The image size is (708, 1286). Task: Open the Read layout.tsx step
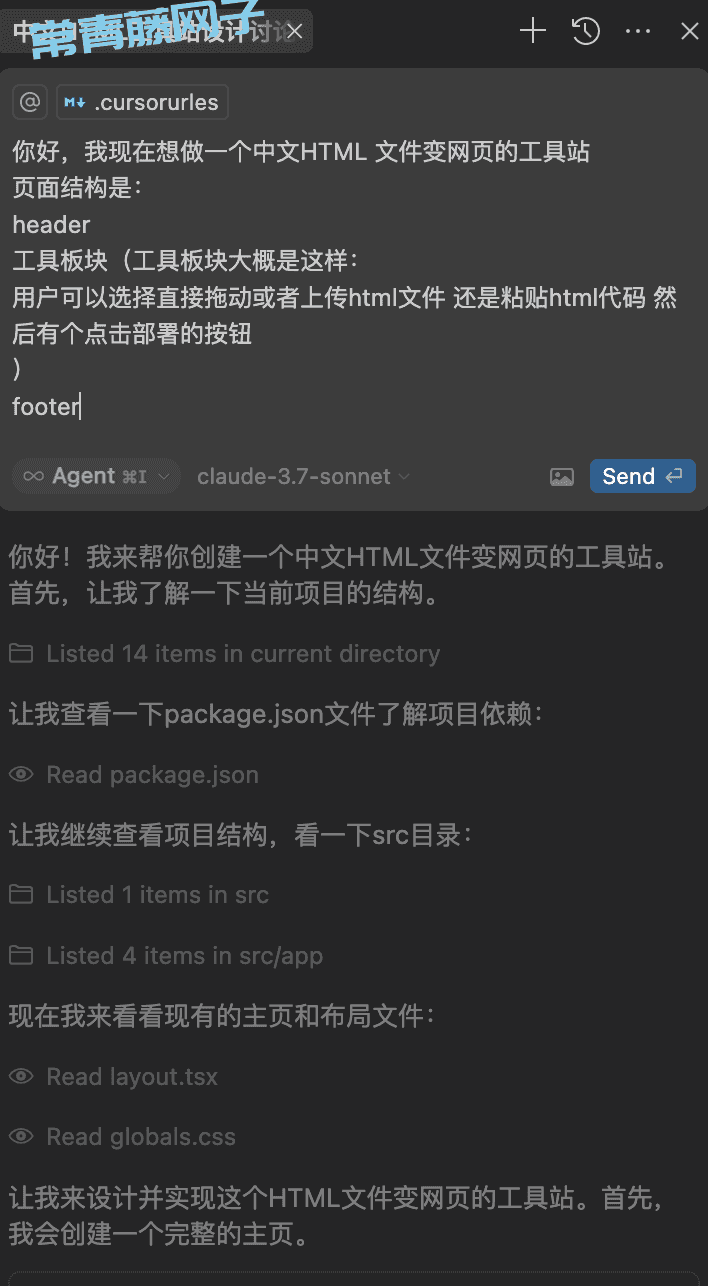(113, 1076)
